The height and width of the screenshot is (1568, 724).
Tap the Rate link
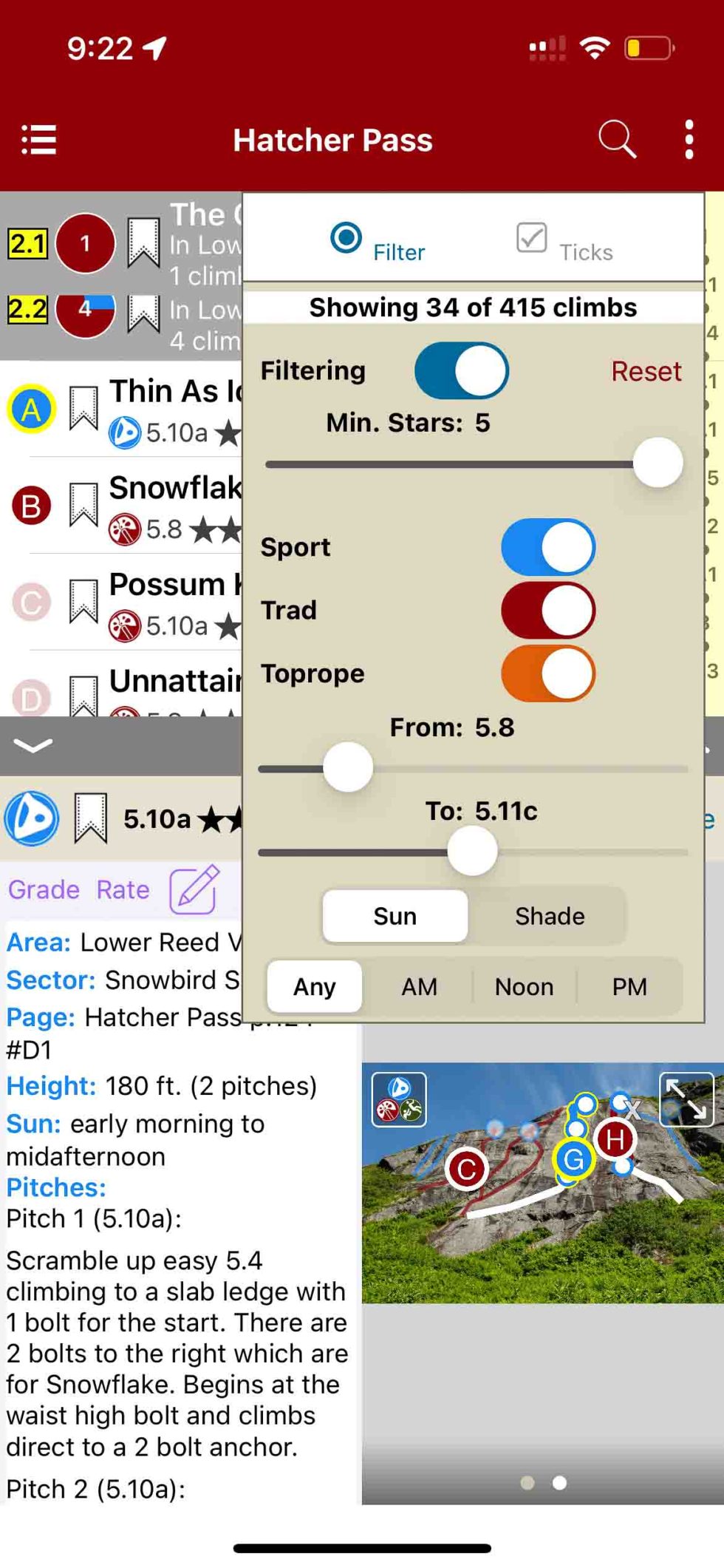[123, 889]
